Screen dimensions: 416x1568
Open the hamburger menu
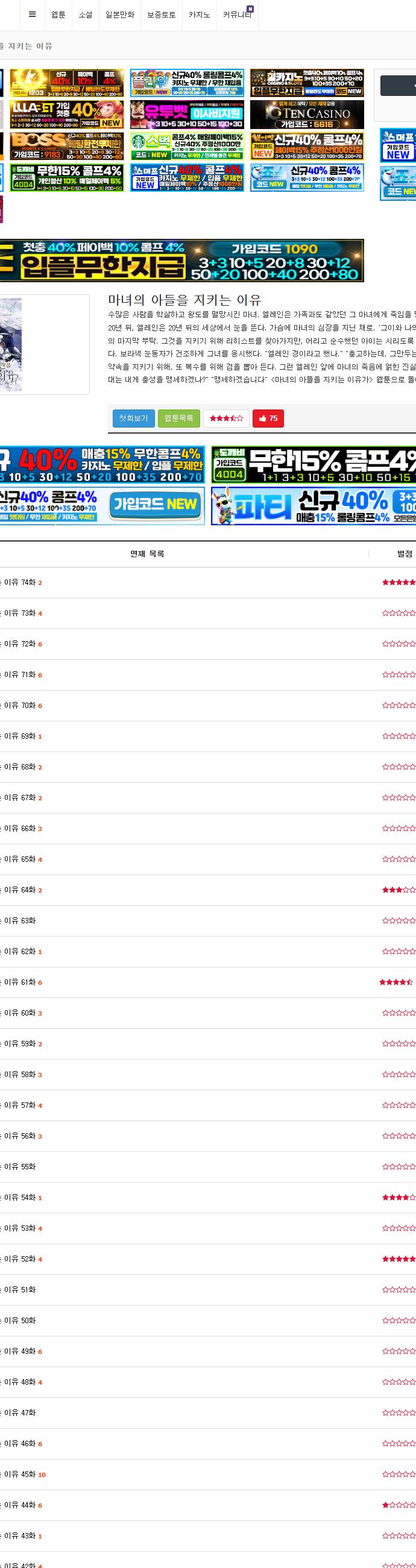[x=32, y=15]
